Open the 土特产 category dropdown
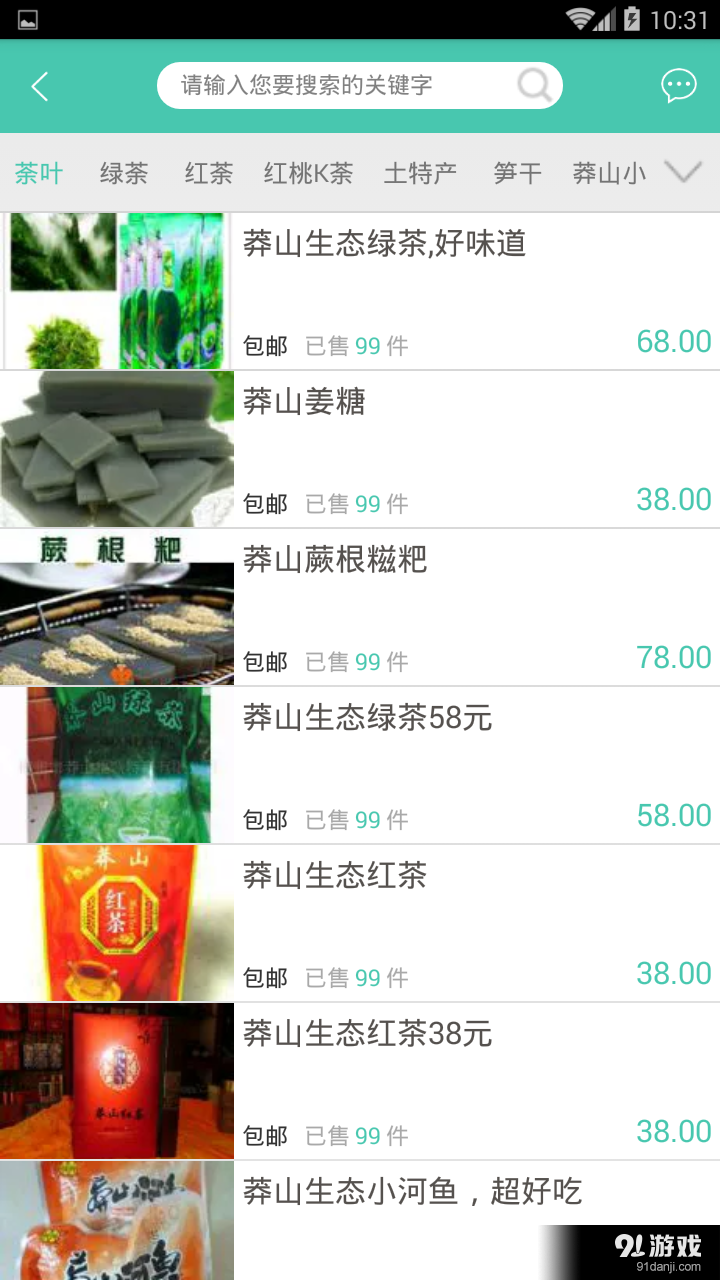 click(x=419, y=172)
